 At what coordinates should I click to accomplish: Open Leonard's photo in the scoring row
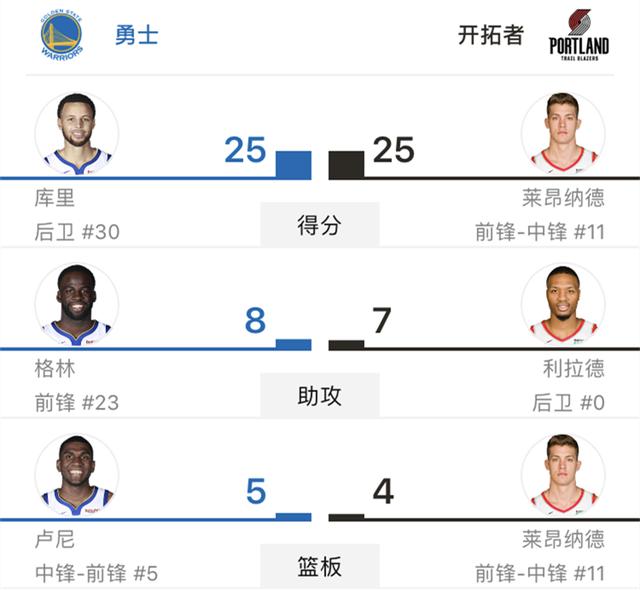[x=563, y=134]
